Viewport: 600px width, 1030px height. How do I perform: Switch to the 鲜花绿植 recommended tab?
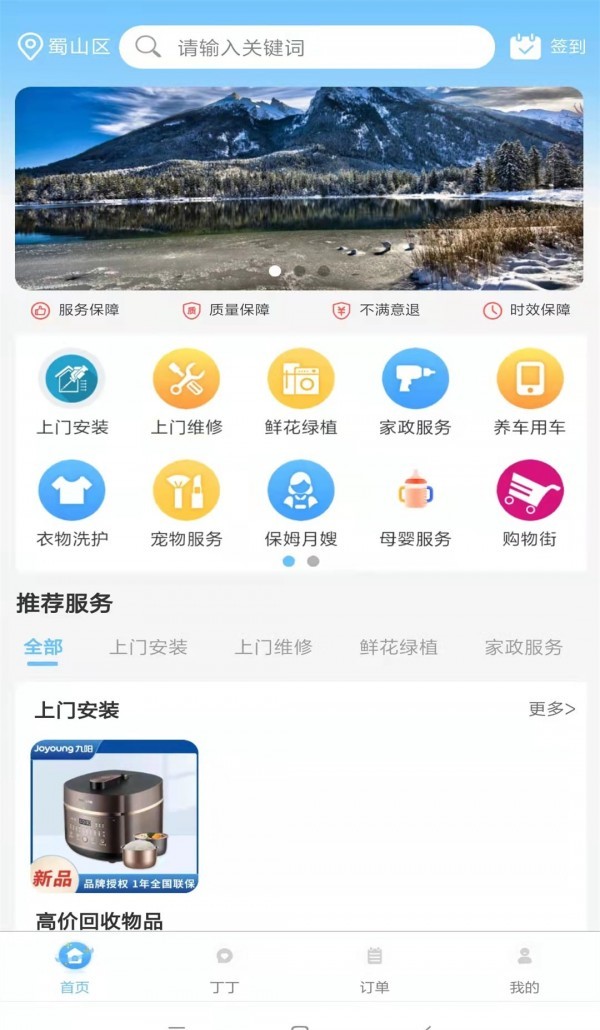[x=399, y=647]
